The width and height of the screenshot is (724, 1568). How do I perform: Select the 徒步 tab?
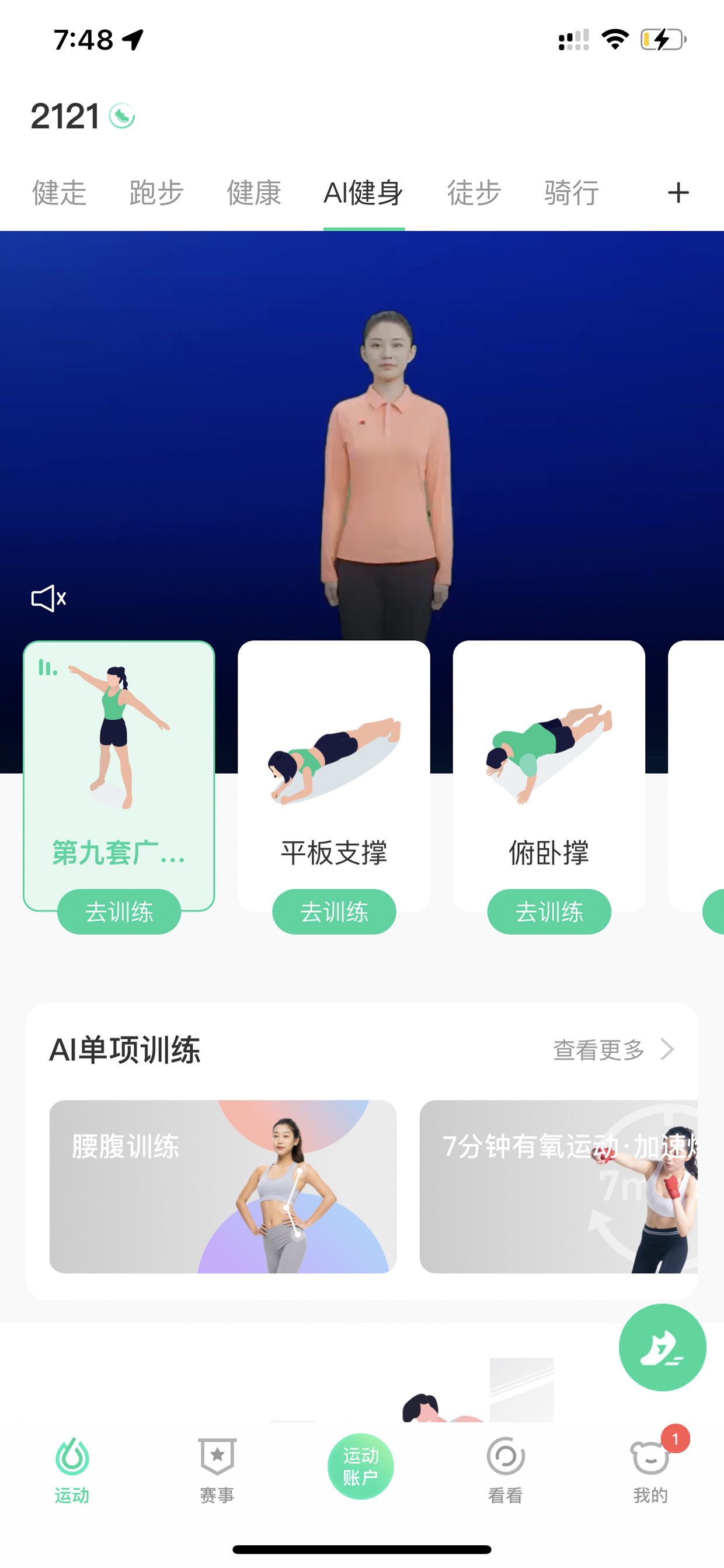[x=474, y=193]
